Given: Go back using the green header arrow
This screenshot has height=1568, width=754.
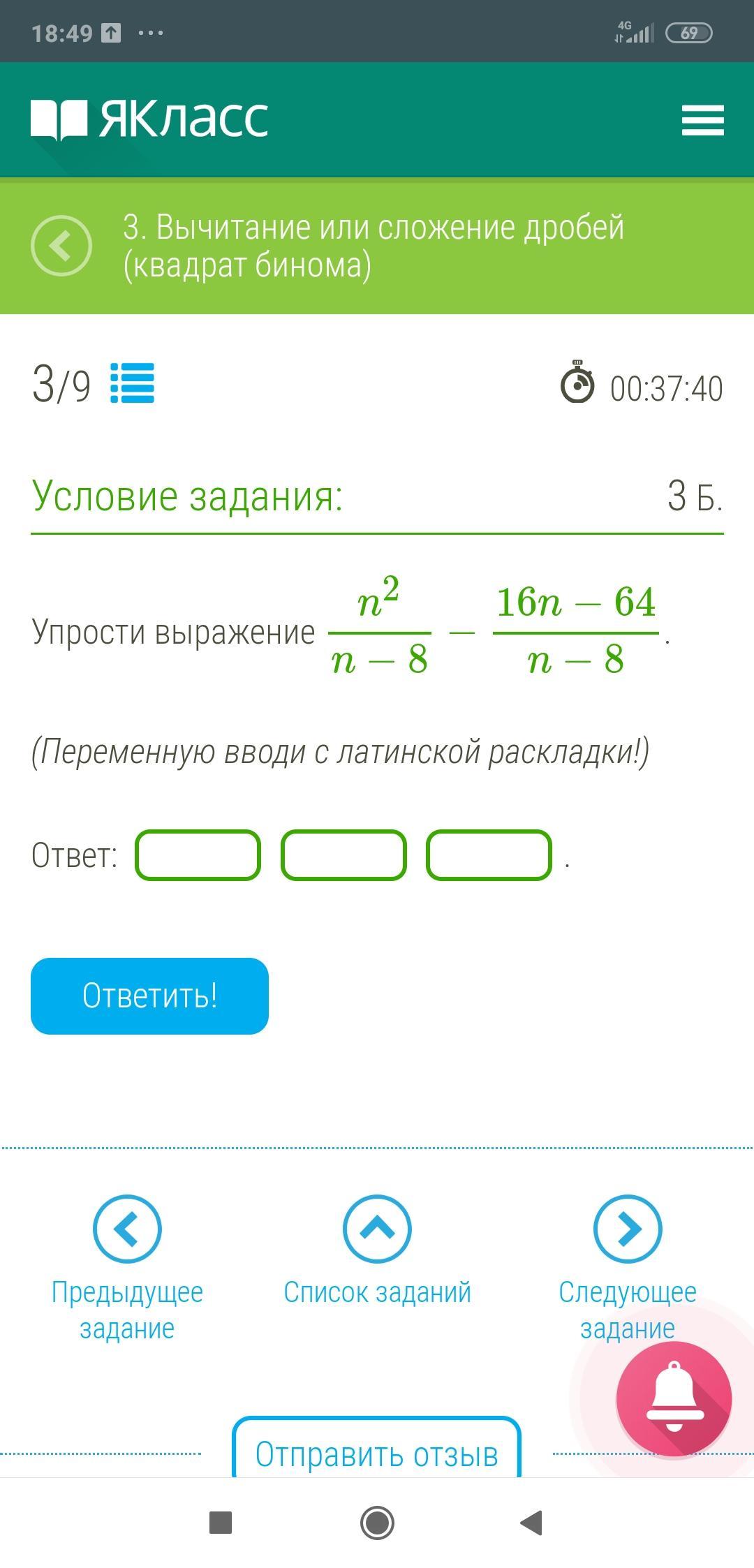Looking at the screenshot, I should (x=61, y=246).
